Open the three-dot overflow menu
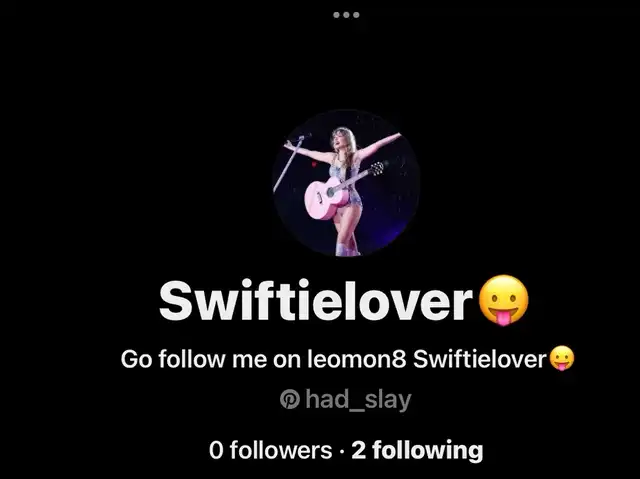 pyautogui.click(x=346, y=15)
